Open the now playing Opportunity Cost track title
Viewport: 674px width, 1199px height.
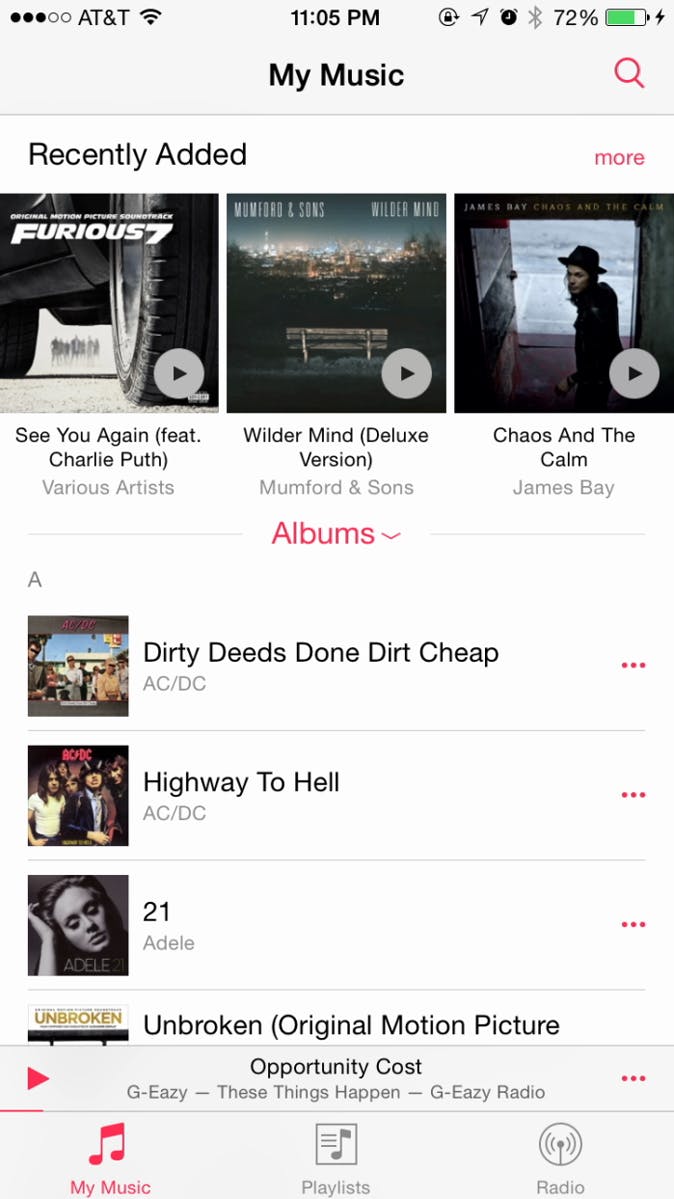tap(336, 1067)
